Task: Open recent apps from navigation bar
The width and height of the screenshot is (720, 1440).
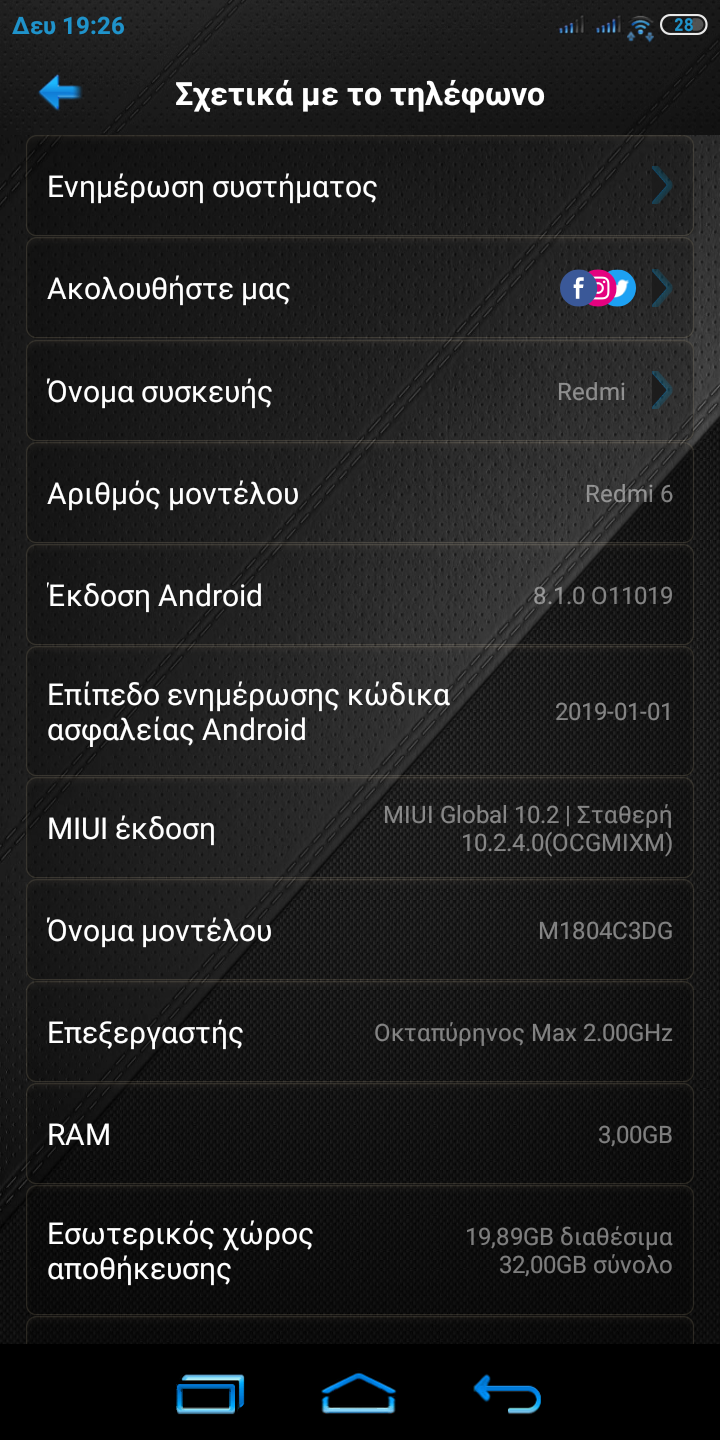Action: click(x=211, y=1393)
